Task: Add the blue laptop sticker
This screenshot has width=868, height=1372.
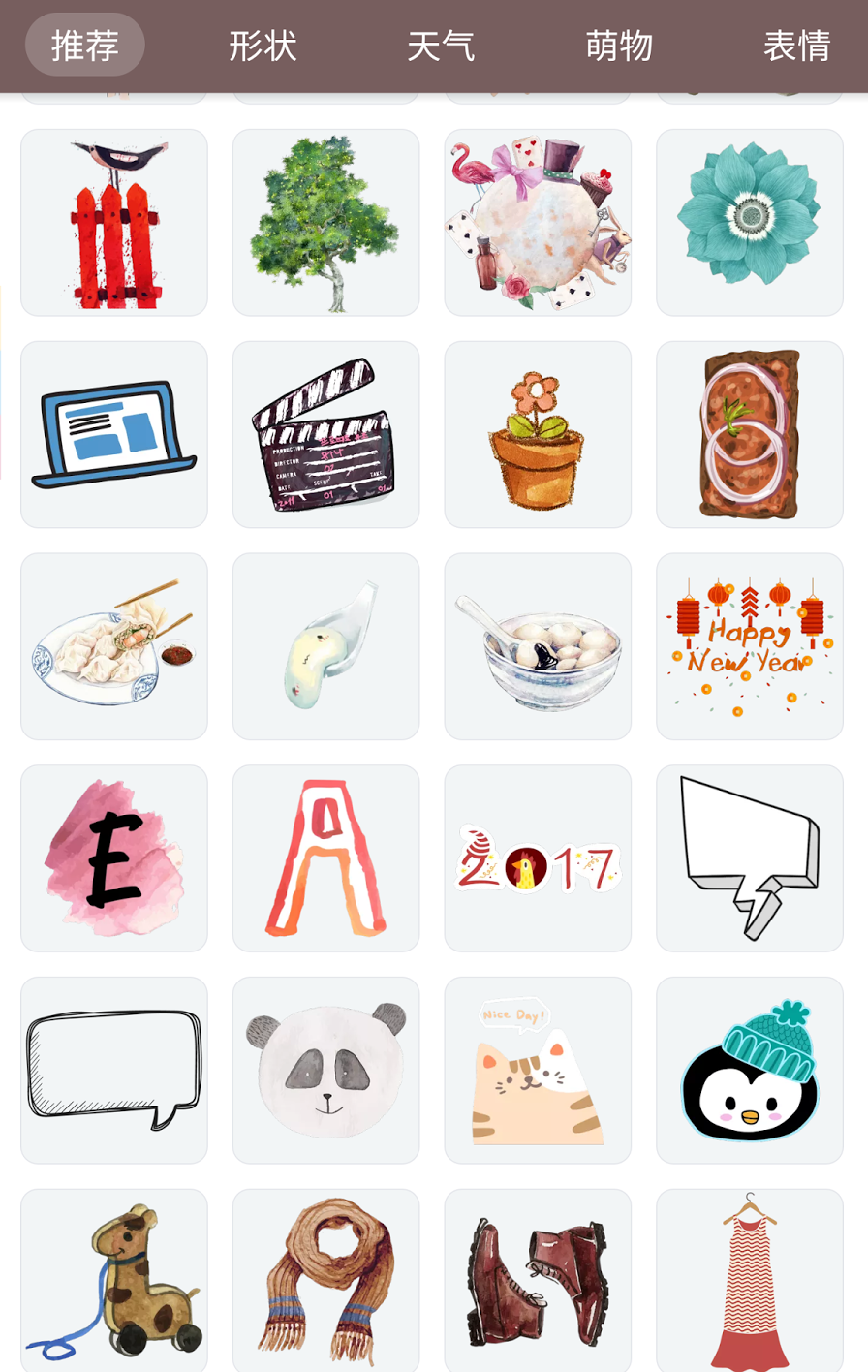Action: tap(114, 434)
